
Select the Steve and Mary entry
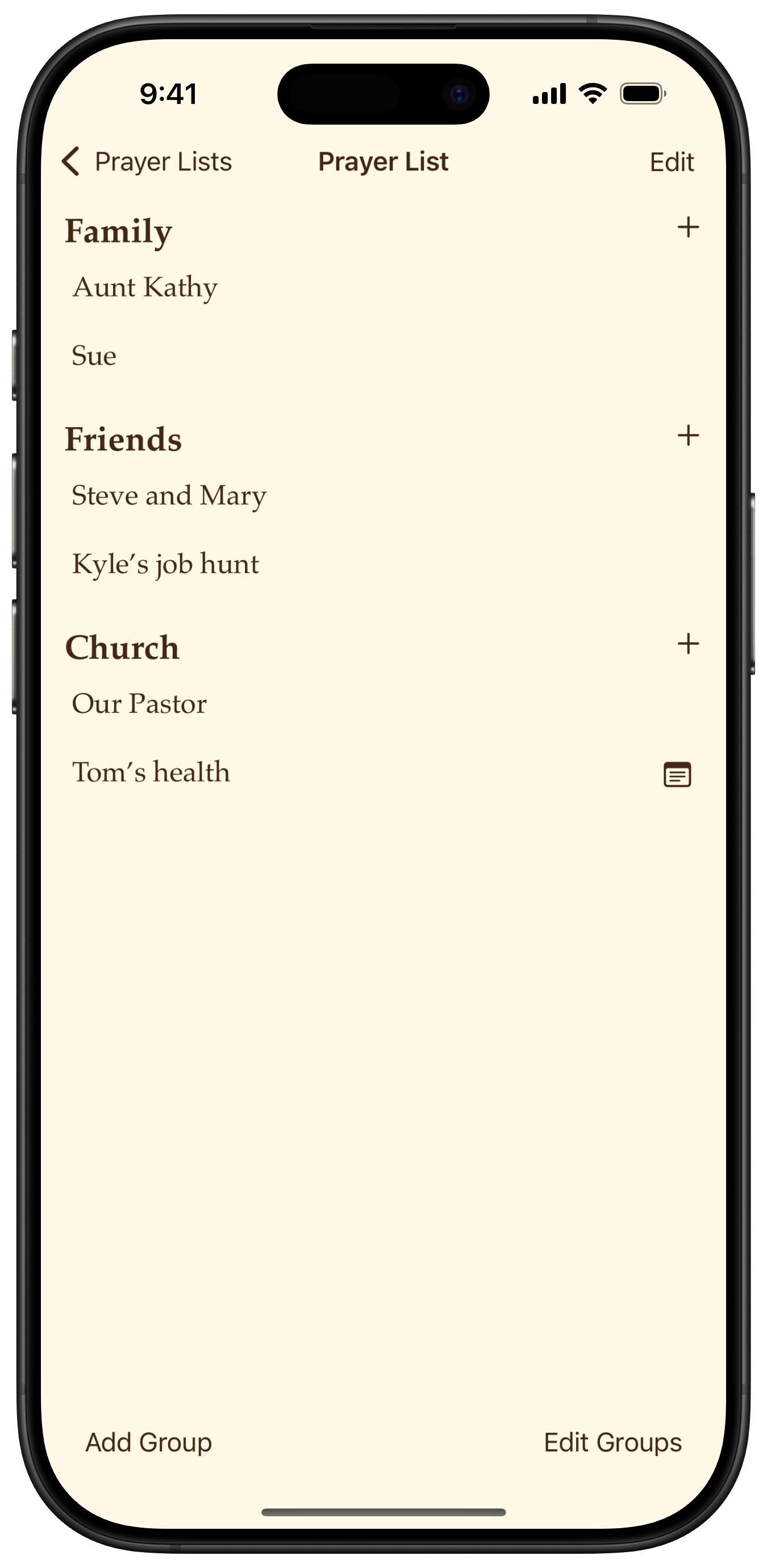169,495
